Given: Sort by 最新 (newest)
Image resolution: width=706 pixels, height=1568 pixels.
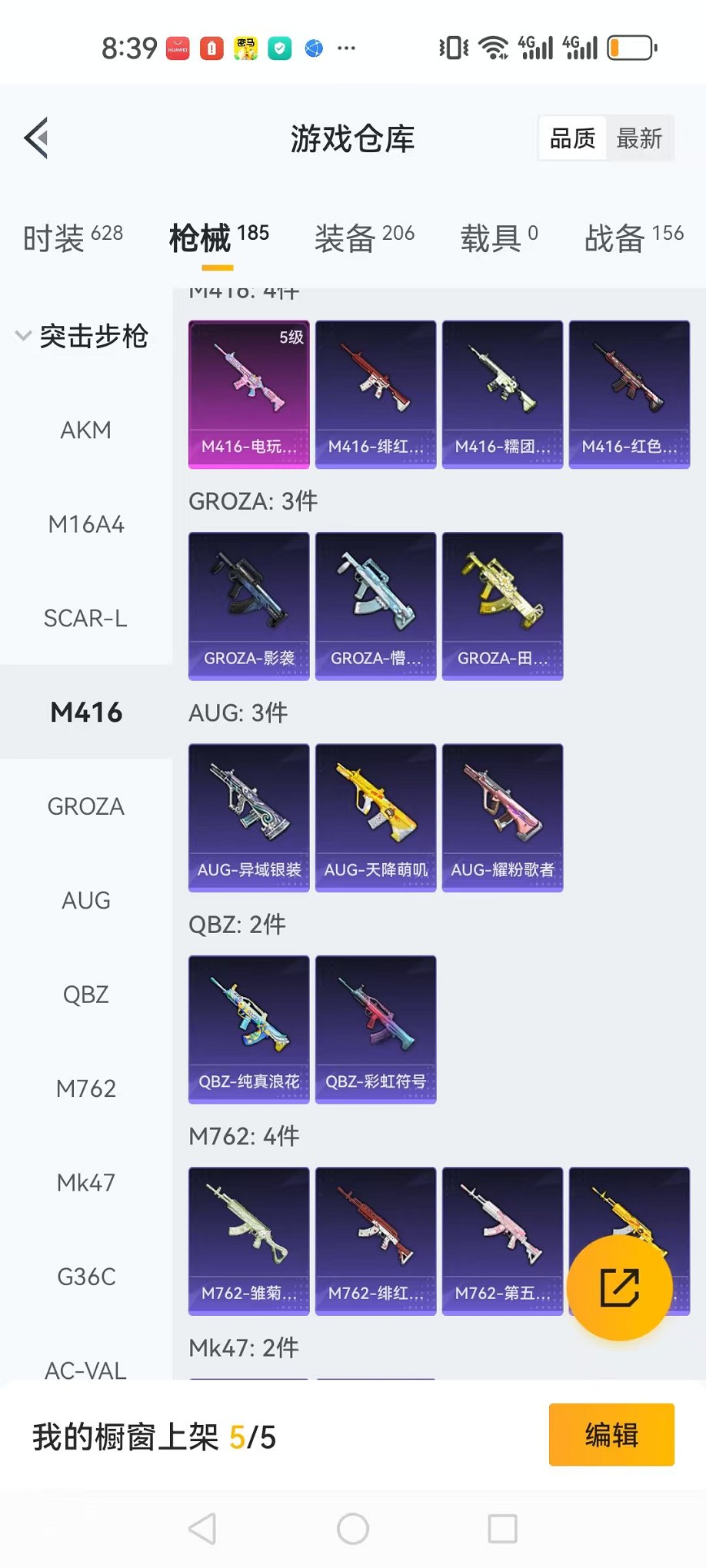Looking at the screenshot, I should click(639, 138).
